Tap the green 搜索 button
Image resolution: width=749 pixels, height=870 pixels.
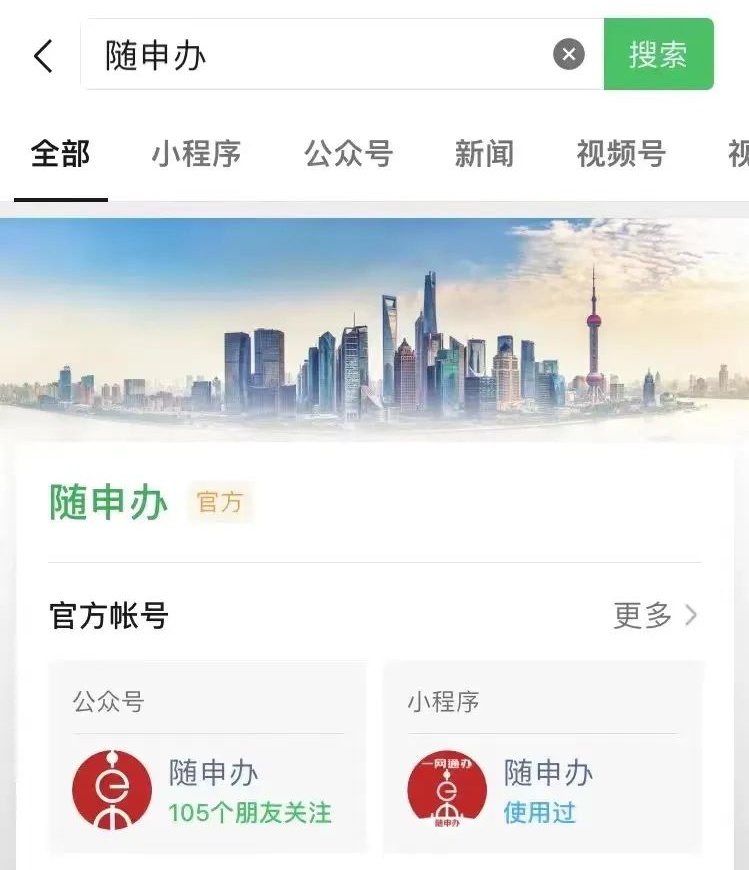pyautogui.click(x=658, y=54)
